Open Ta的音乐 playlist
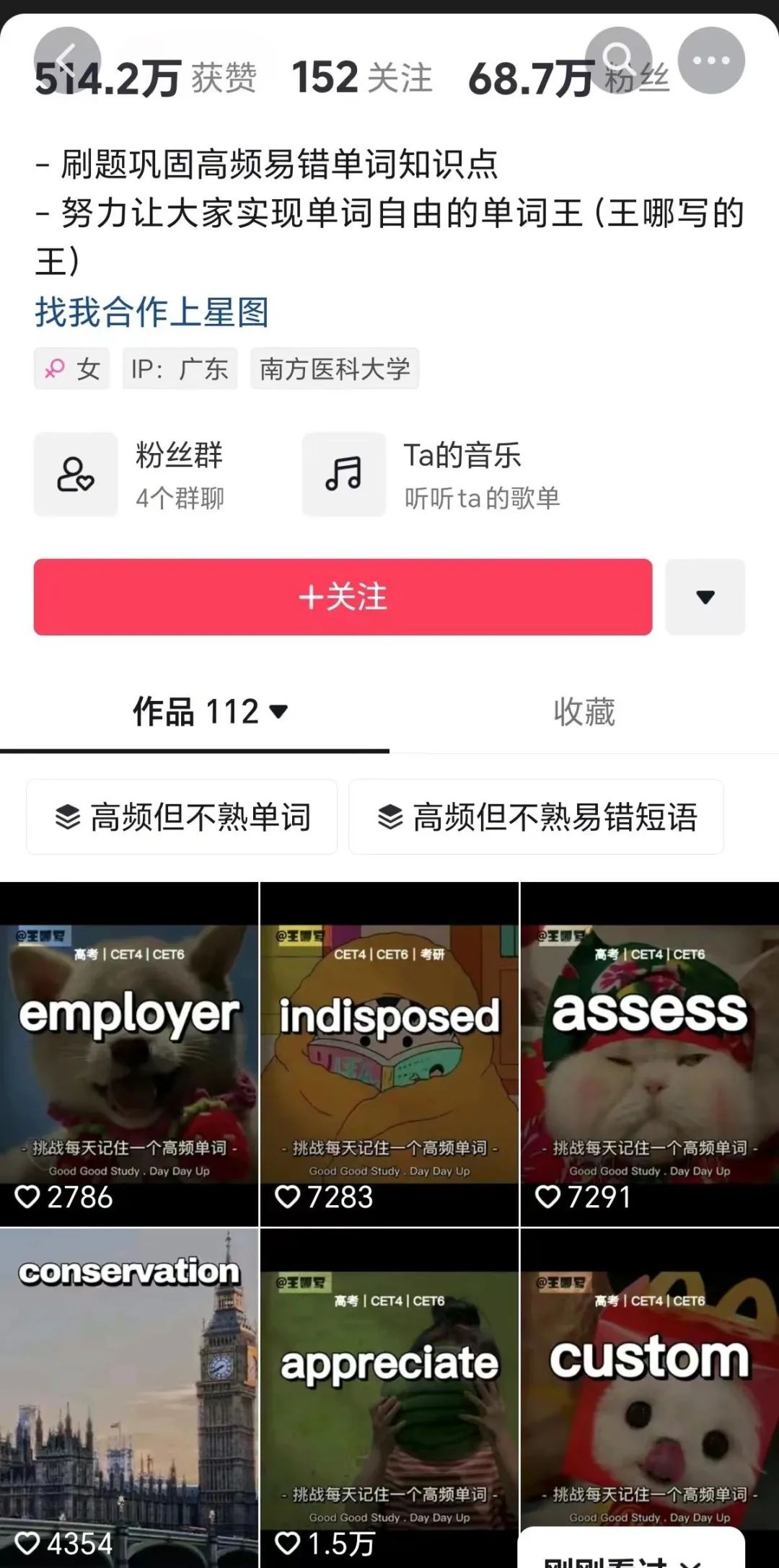The width and height of the screenshot is (779, 1568). pyautogui.click(x=431, y=474)
